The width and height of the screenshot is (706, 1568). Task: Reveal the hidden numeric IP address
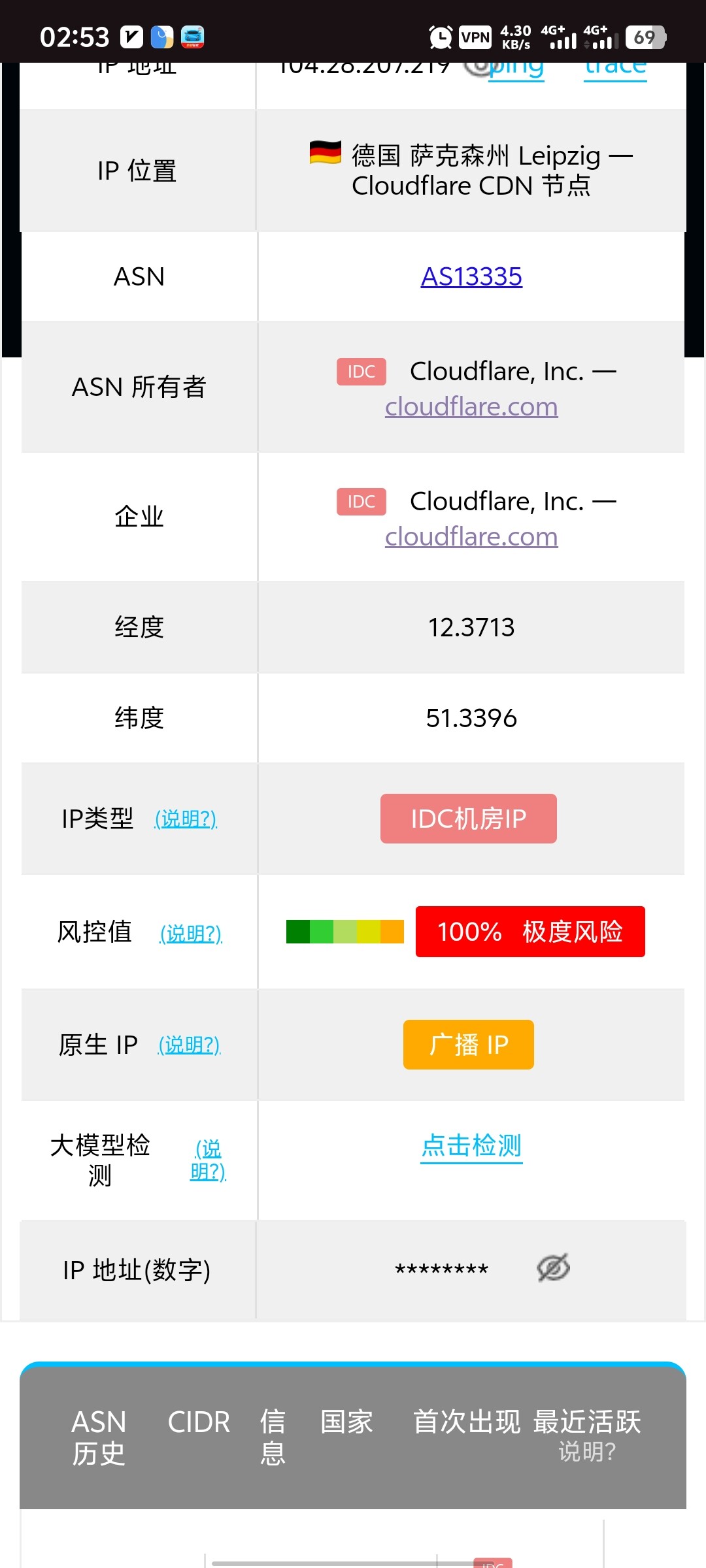click(553, 1268)
